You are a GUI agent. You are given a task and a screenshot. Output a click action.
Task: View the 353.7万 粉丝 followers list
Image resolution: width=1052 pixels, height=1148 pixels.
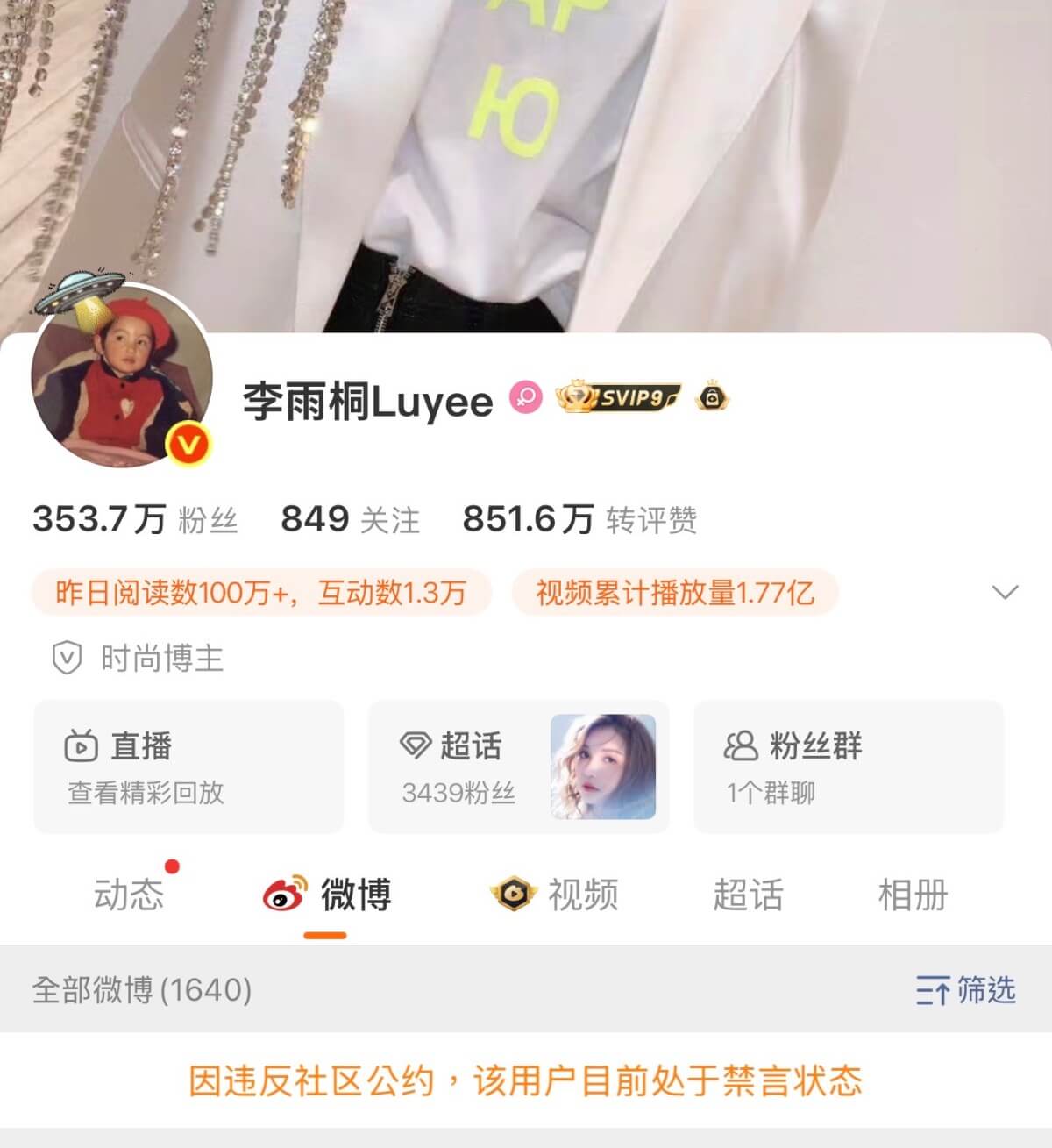tap(135, 519)
